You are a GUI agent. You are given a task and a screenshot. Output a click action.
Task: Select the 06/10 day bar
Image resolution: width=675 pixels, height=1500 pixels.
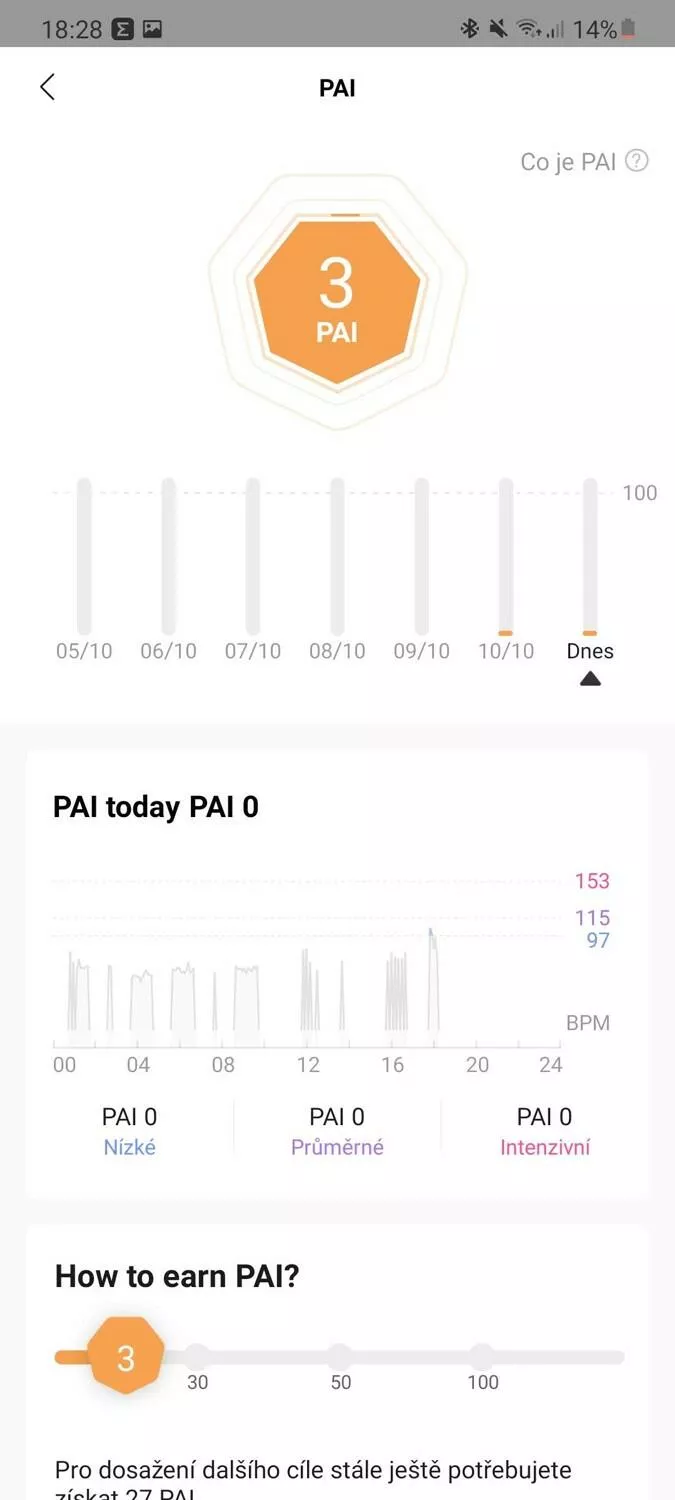168,556
